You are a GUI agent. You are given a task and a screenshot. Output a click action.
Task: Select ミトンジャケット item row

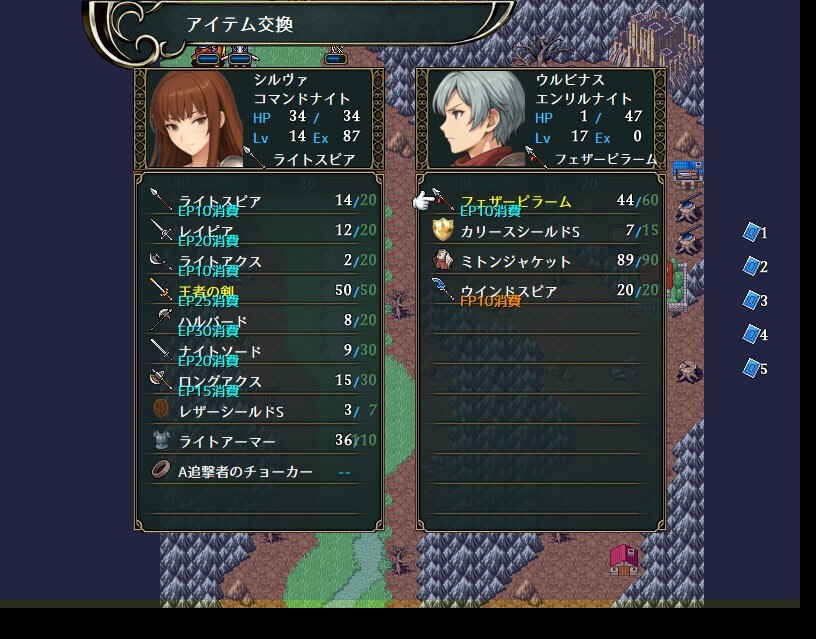[541, 262]
